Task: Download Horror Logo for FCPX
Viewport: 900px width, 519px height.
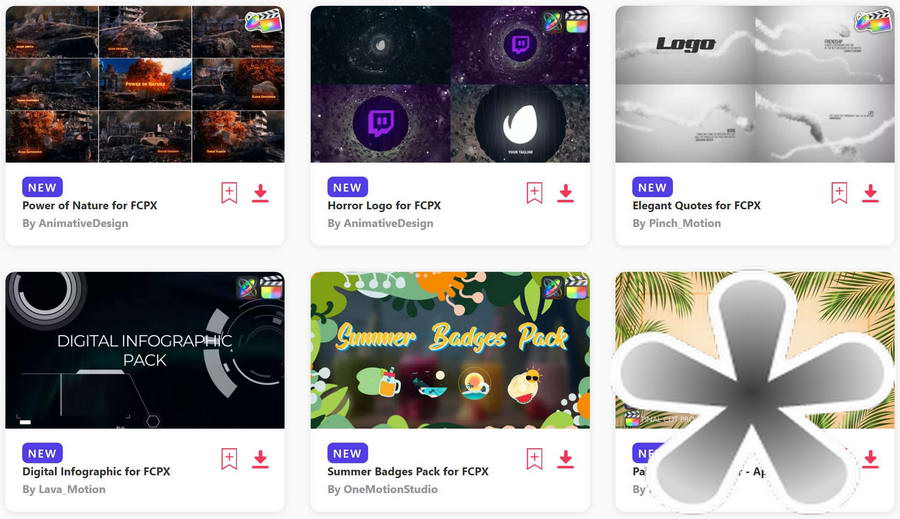Action: point(565,193)
